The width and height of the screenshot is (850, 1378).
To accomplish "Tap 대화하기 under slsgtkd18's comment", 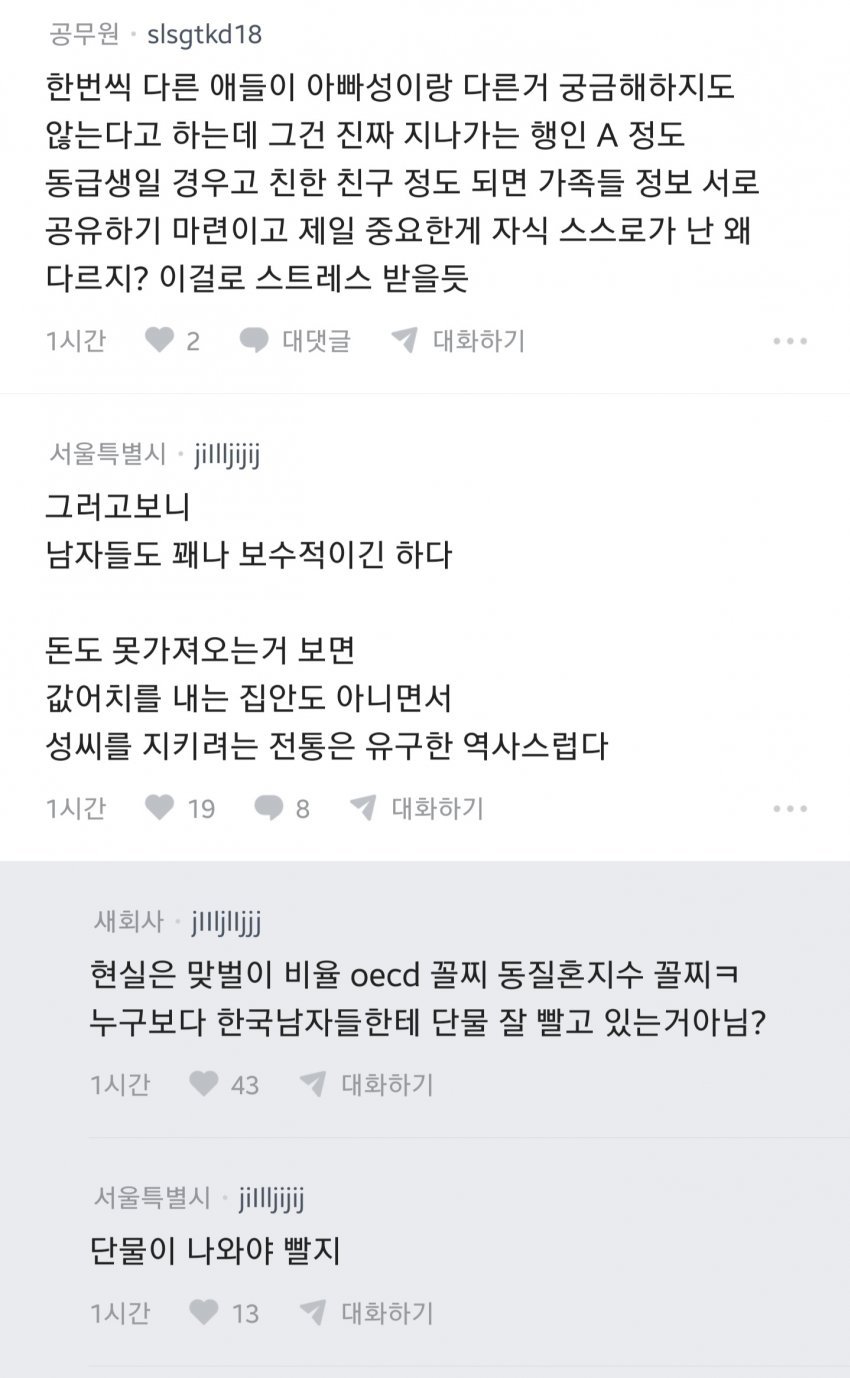I will click(x=458, y=341).
